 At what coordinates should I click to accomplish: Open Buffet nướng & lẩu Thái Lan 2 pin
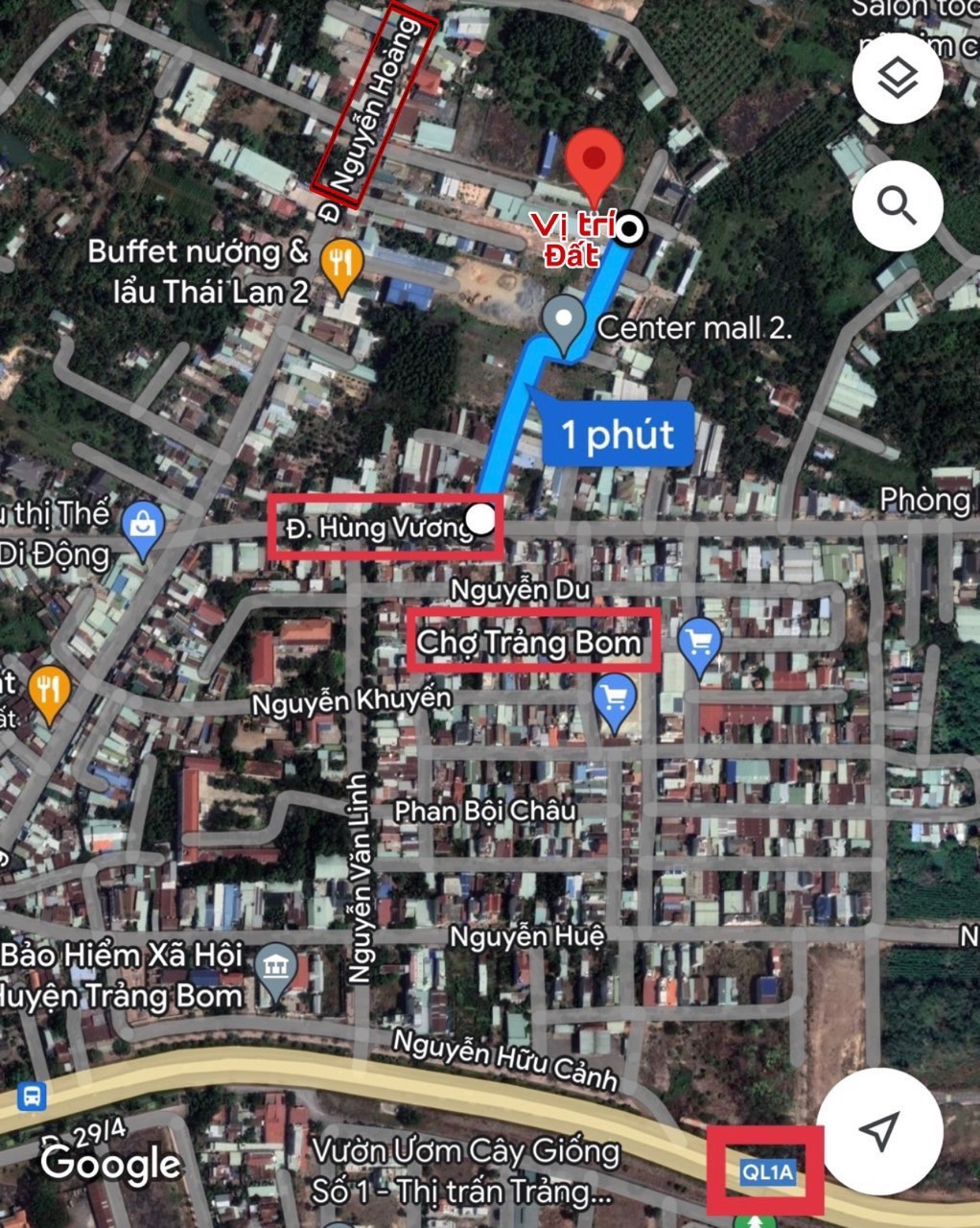339,264
